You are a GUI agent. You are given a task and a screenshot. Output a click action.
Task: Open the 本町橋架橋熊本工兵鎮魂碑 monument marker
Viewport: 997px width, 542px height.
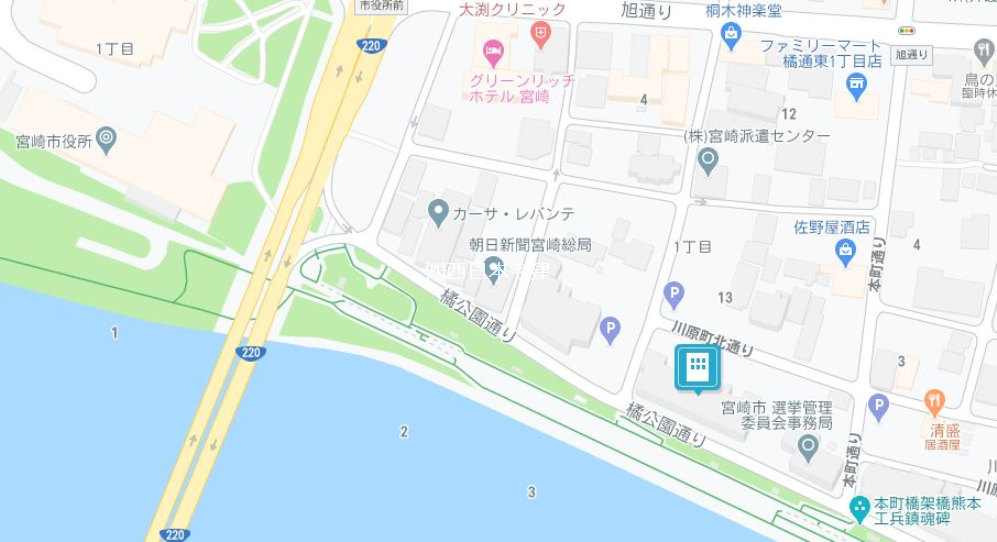tap(858, 510)
